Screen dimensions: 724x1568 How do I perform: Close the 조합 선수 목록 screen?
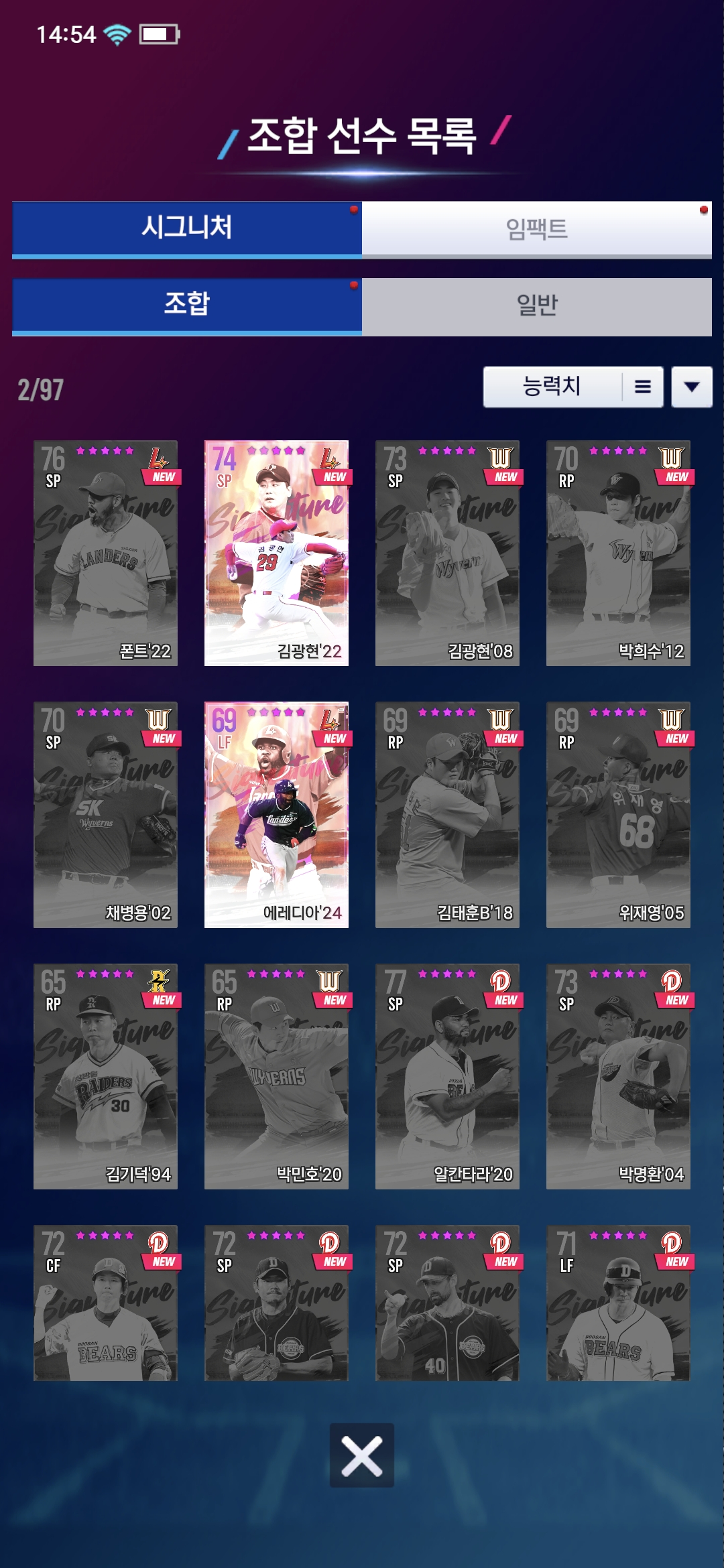pyautogui.click(x=361, y=1455)
